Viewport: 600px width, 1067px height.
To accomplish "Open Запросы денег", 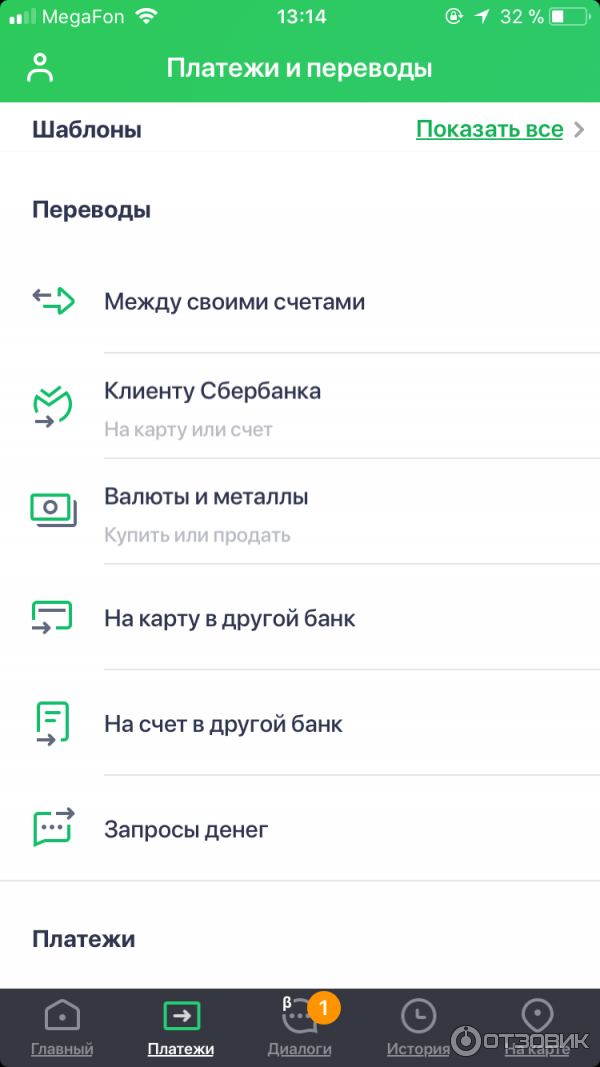I will click(x=186, y=829).
